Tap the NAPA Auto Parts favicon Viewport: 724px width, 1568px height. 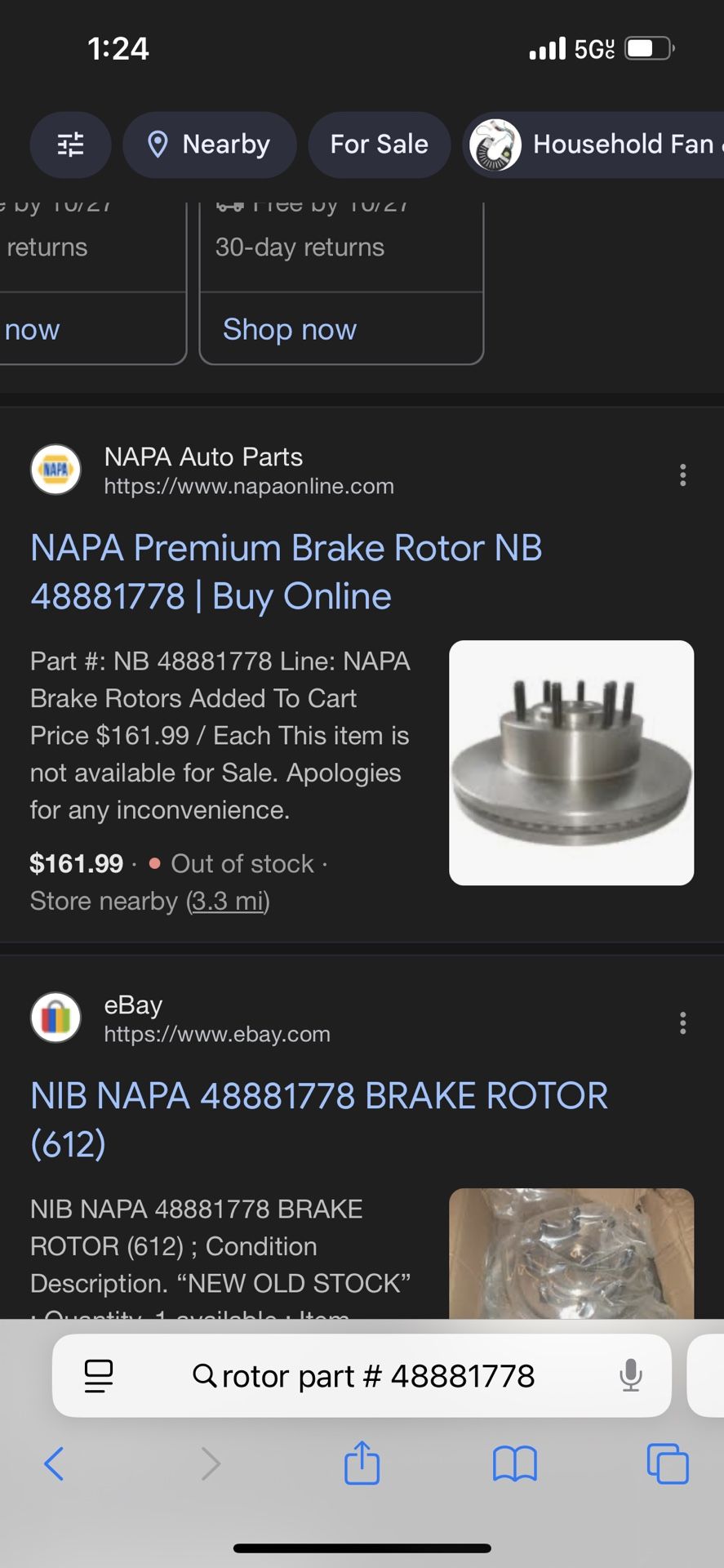[x=54, y=470]
